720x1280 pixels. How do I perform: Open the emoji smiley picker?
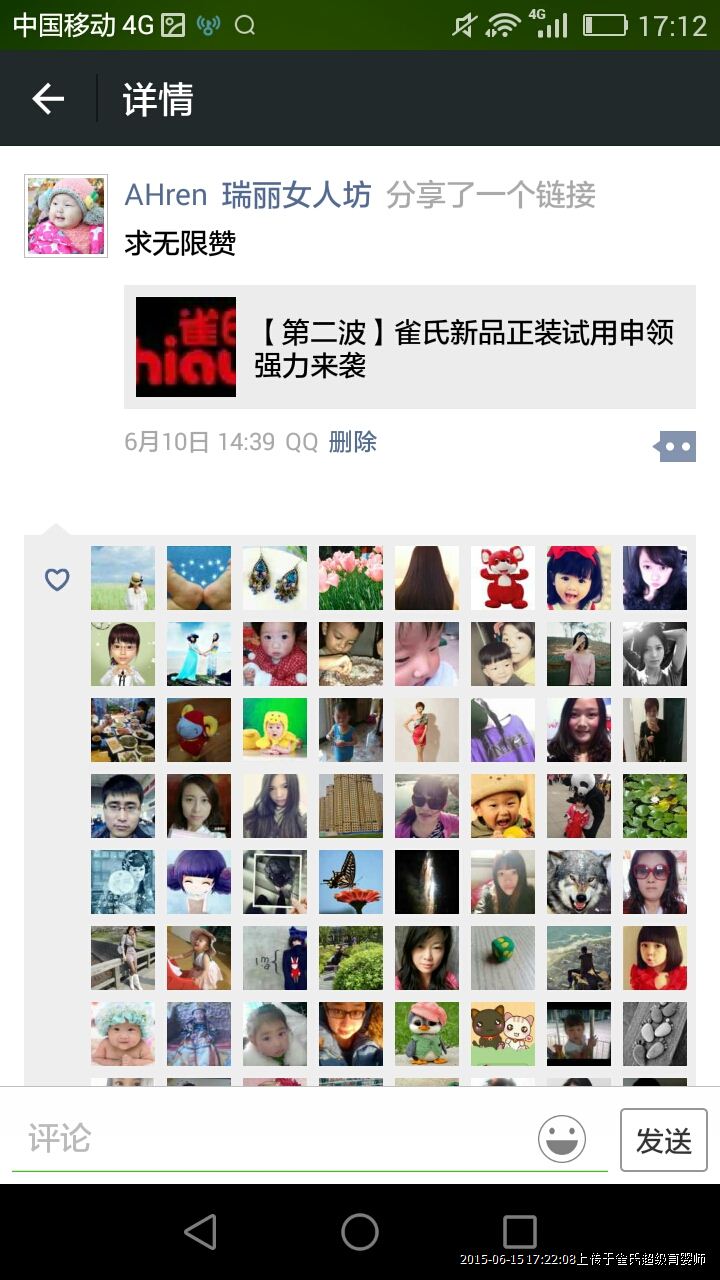click(562, 1139)
